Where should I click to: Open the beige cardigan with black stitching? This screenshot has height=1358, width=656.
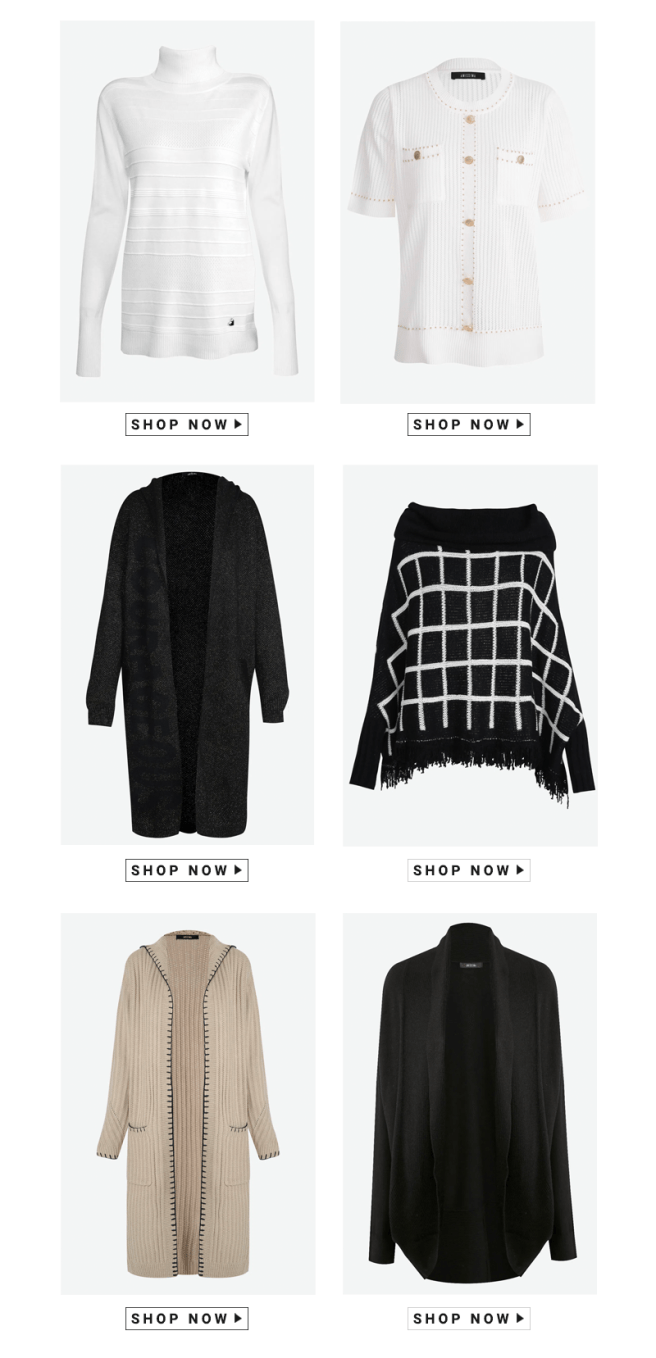tap(187, 1103)
